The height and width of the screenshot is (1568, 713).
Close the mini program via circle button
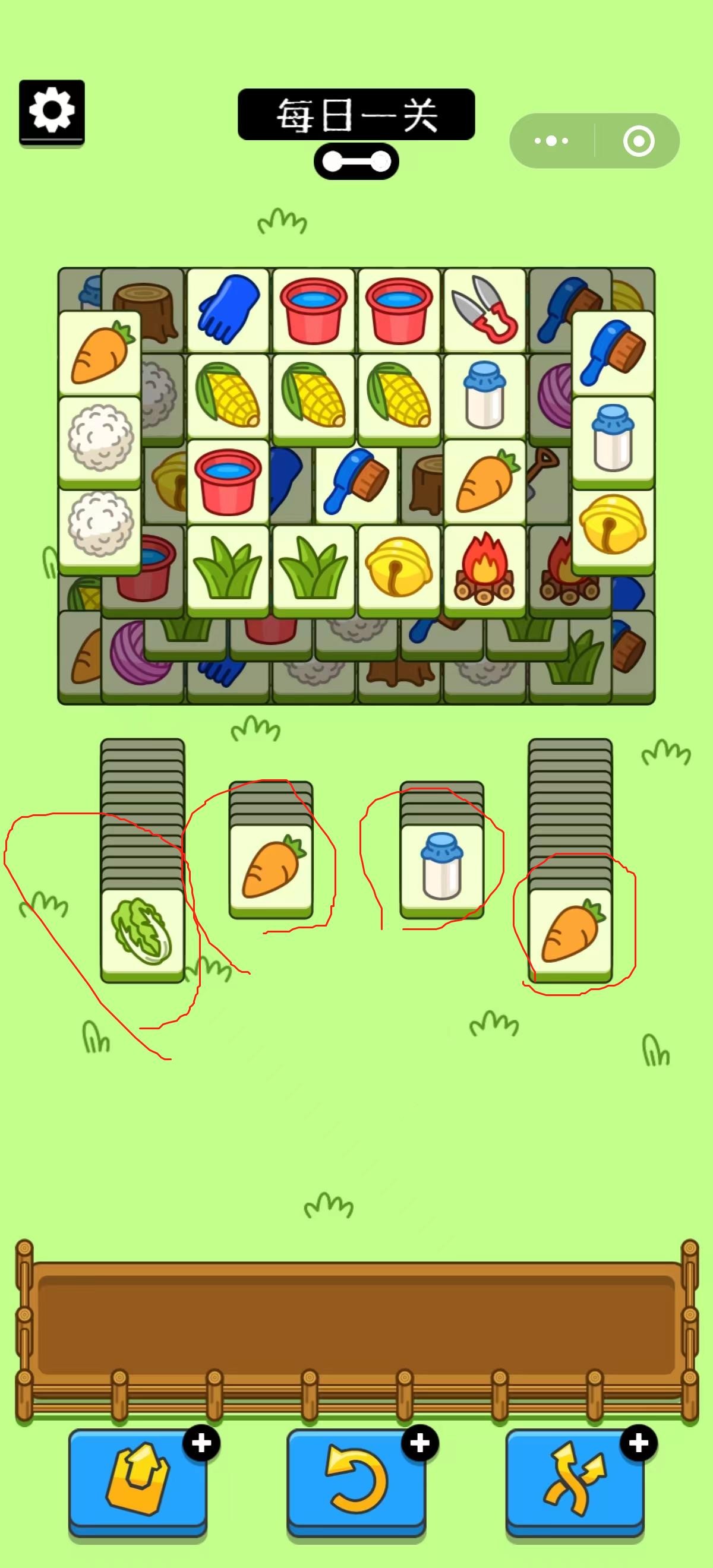click(x=638, y=141)
